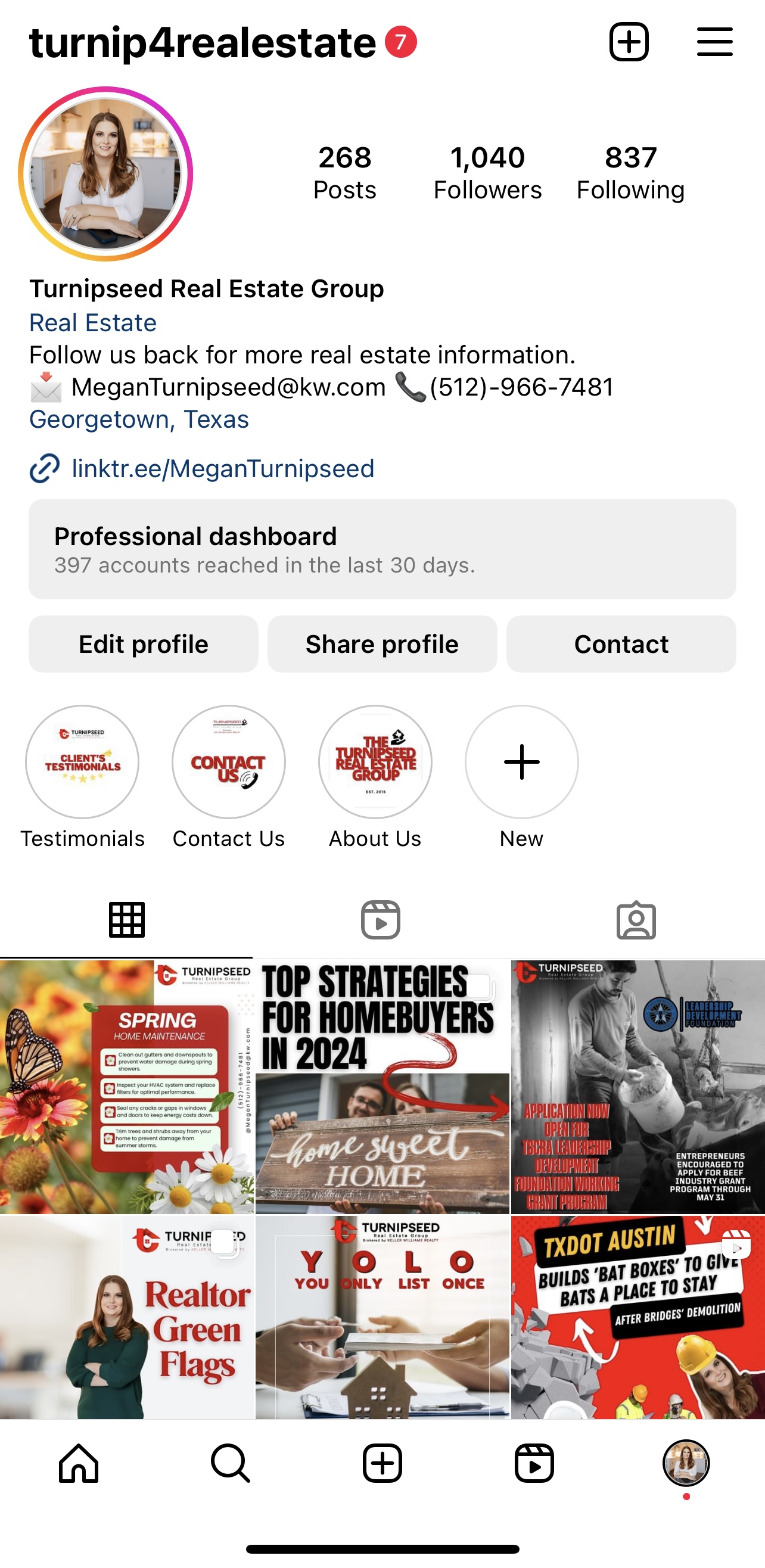The height and width of the screenshot is (1568, 765).
Task: Tap the Contact button
Action: (621, 644)
